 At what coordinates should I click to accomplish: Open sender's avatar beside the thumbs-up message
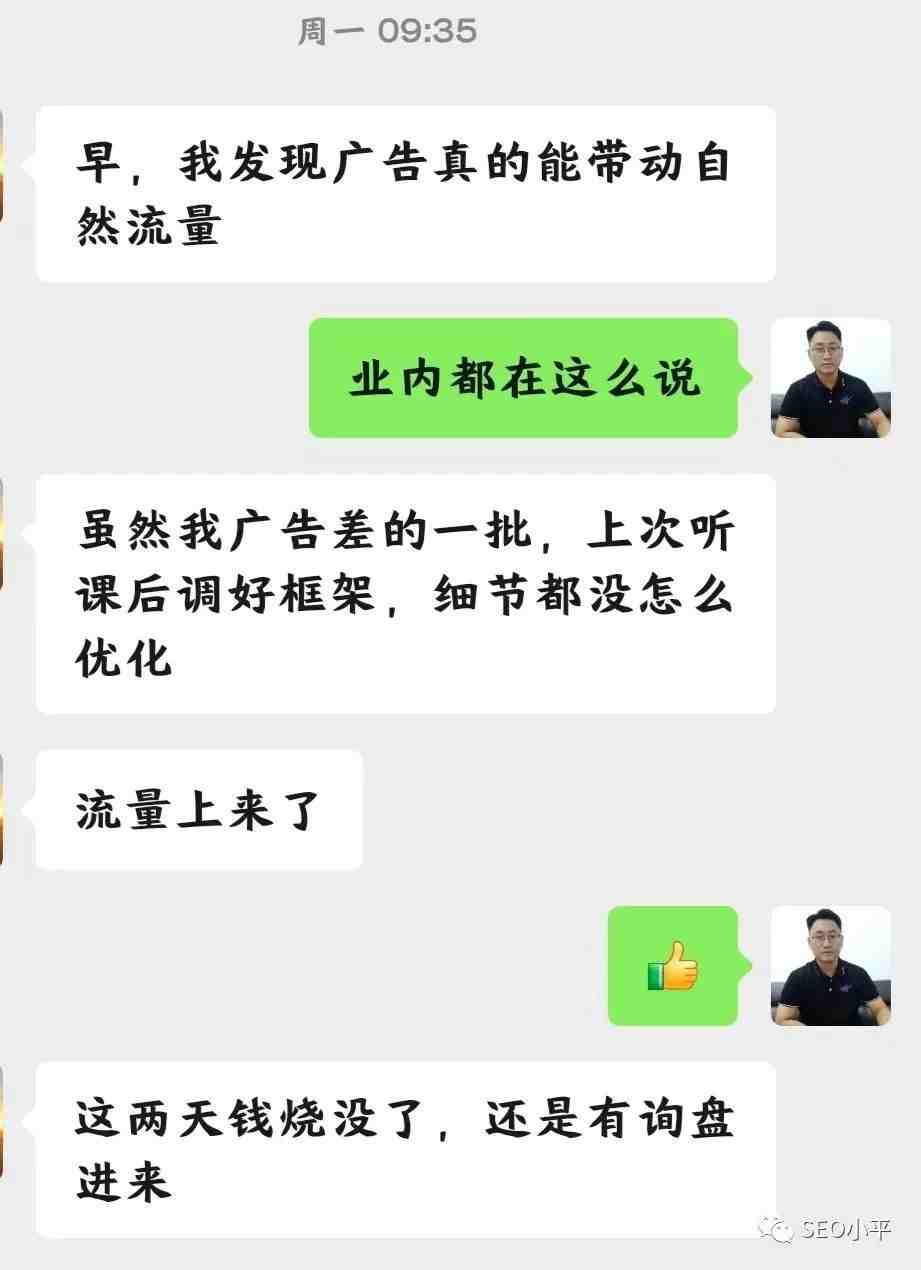pyautogui.click(x=830, y=965)
